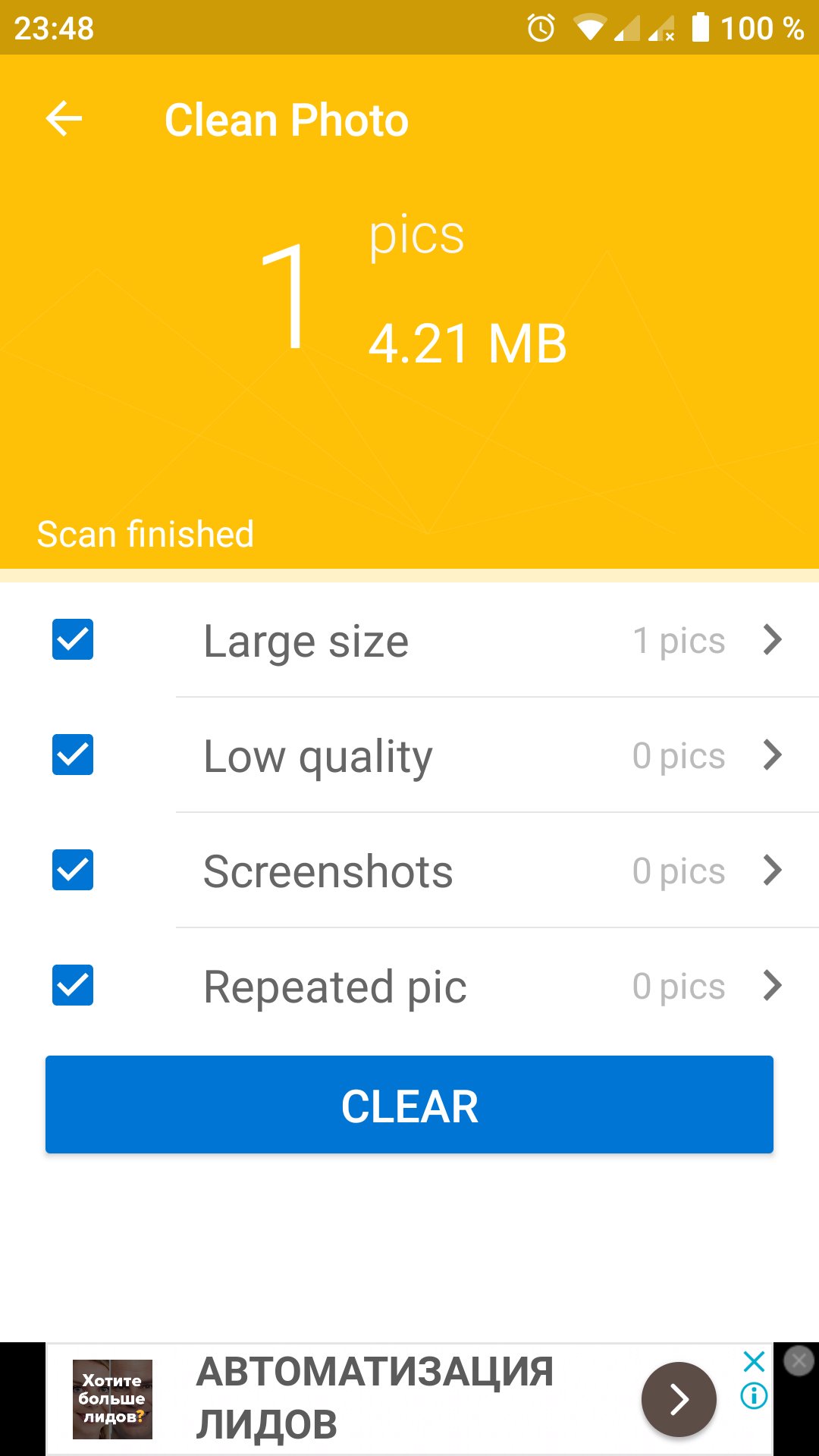This screenshot has height=1456, width=819.
Task: Open the ad's round arrow button
Action: click(x=679, y=1399)
